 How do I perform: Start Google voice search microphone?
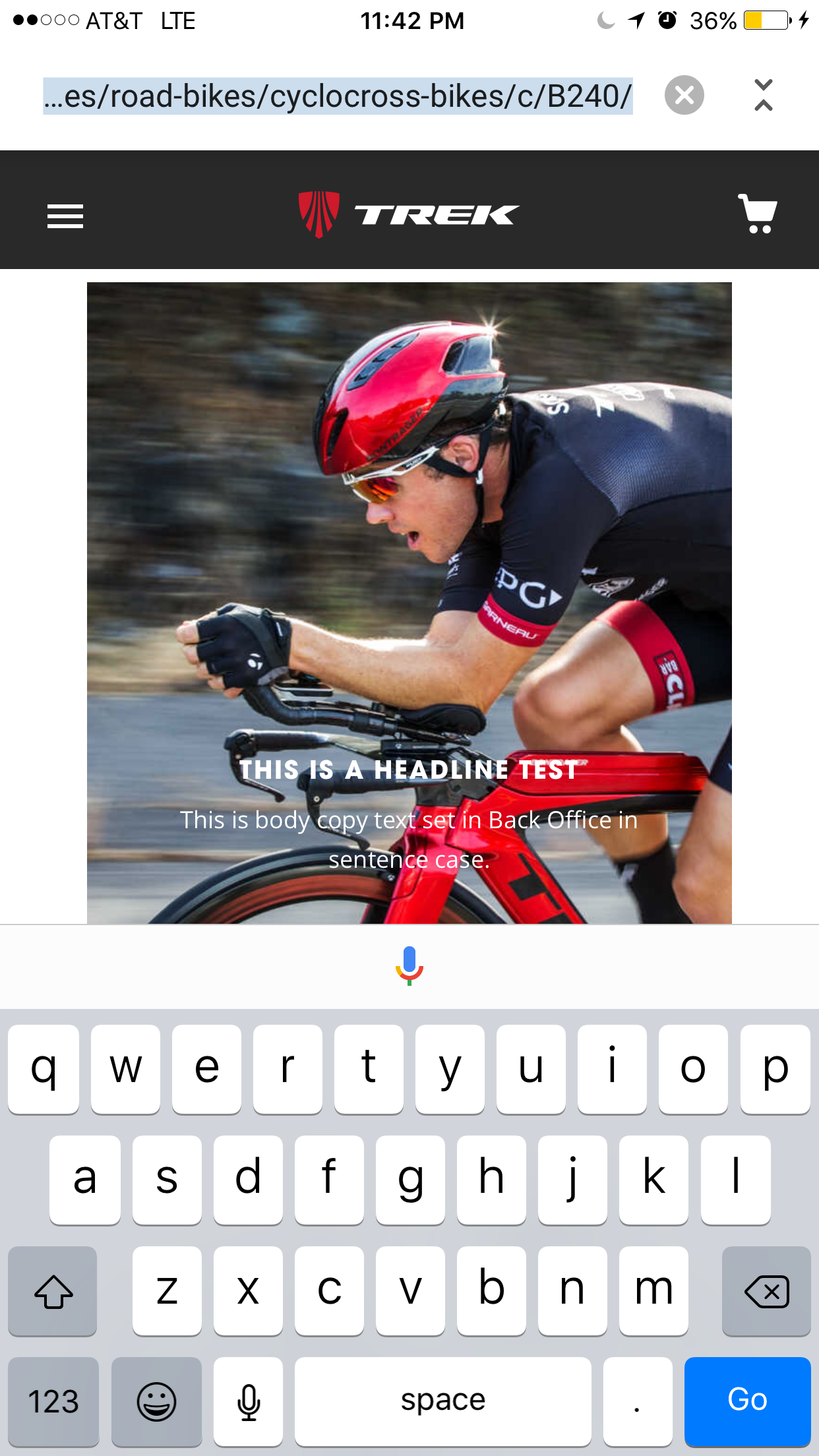(409, 966)
